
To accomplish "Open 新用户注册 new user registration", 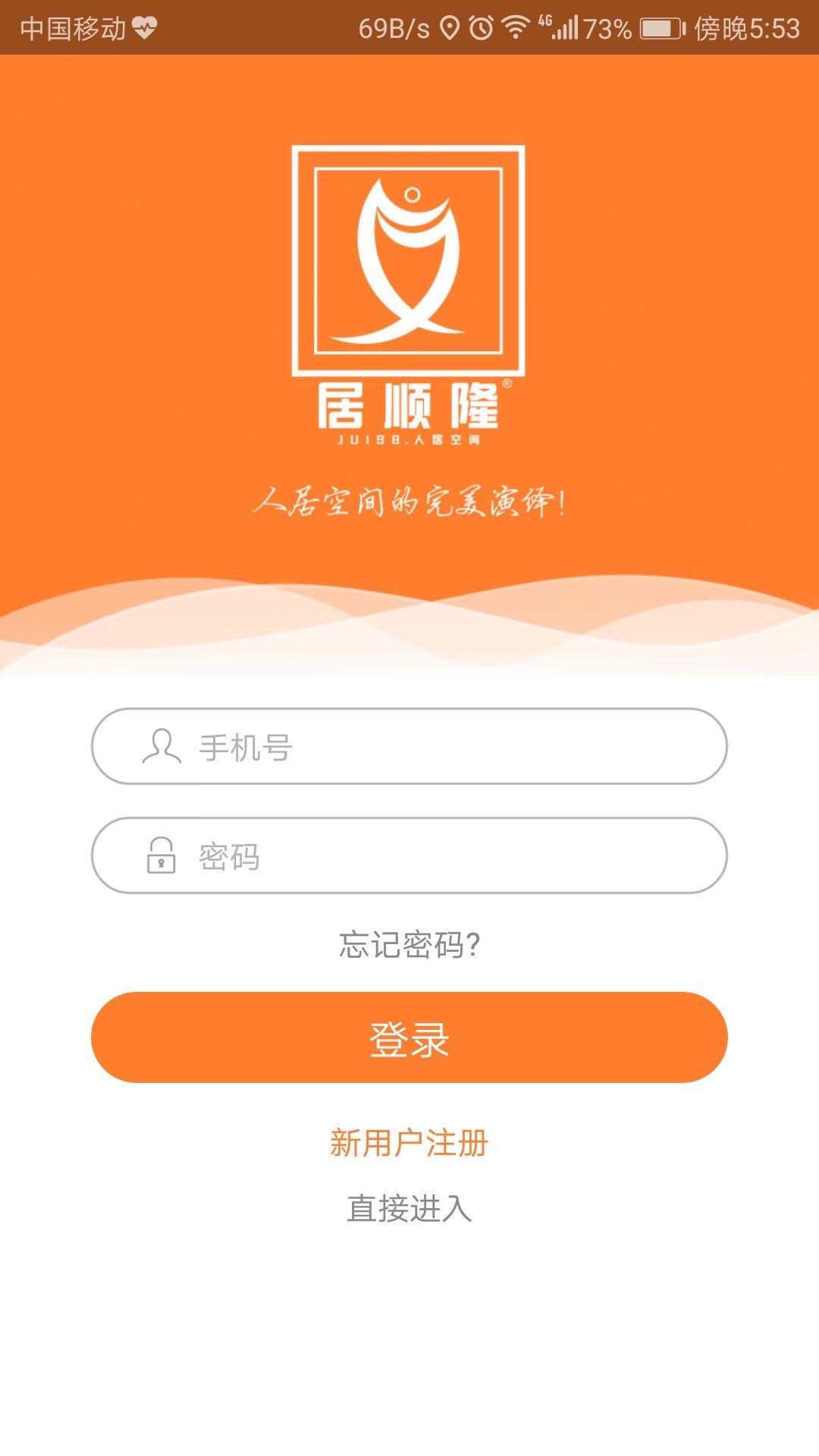I will click(x=409, y=1143).
